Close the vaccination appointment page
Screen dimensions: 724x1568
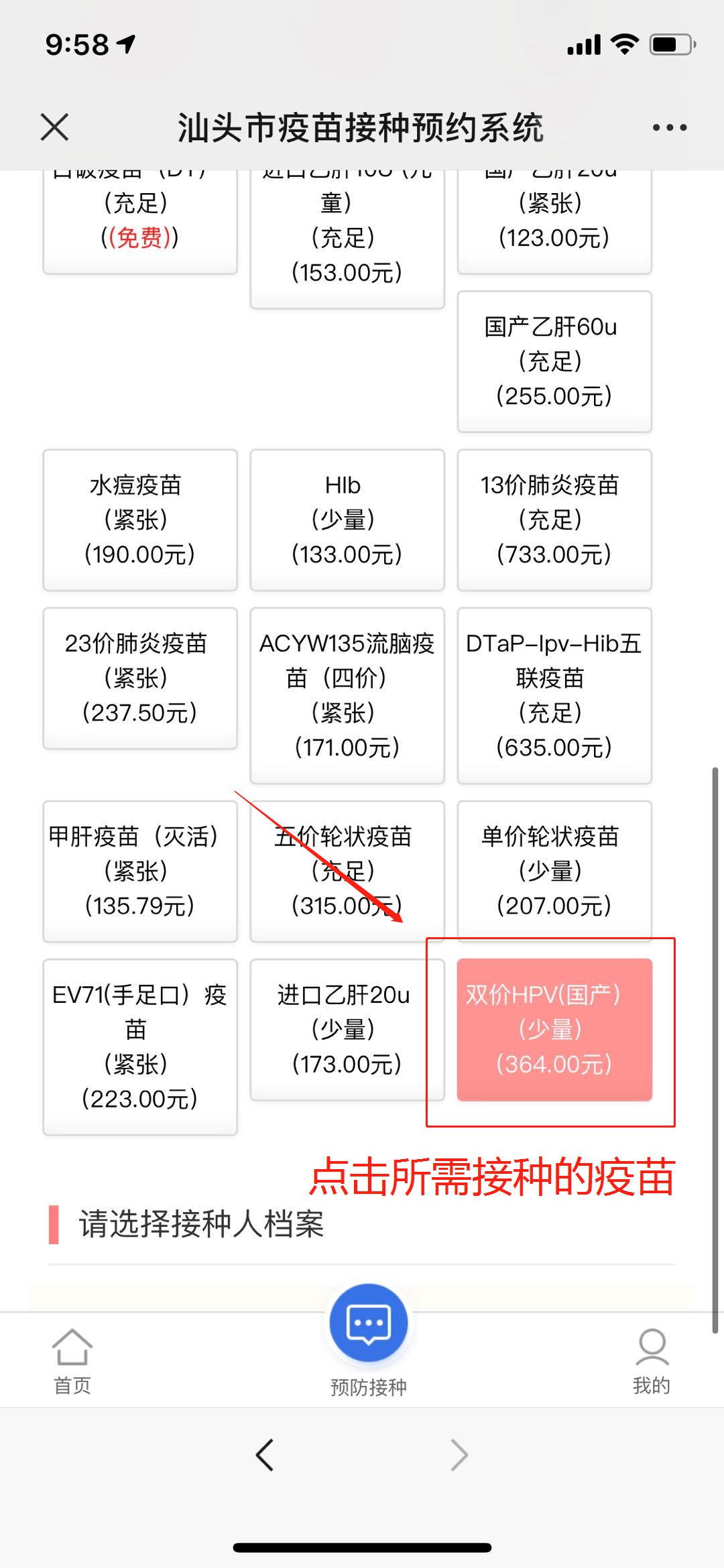click(x=54, y=127)
